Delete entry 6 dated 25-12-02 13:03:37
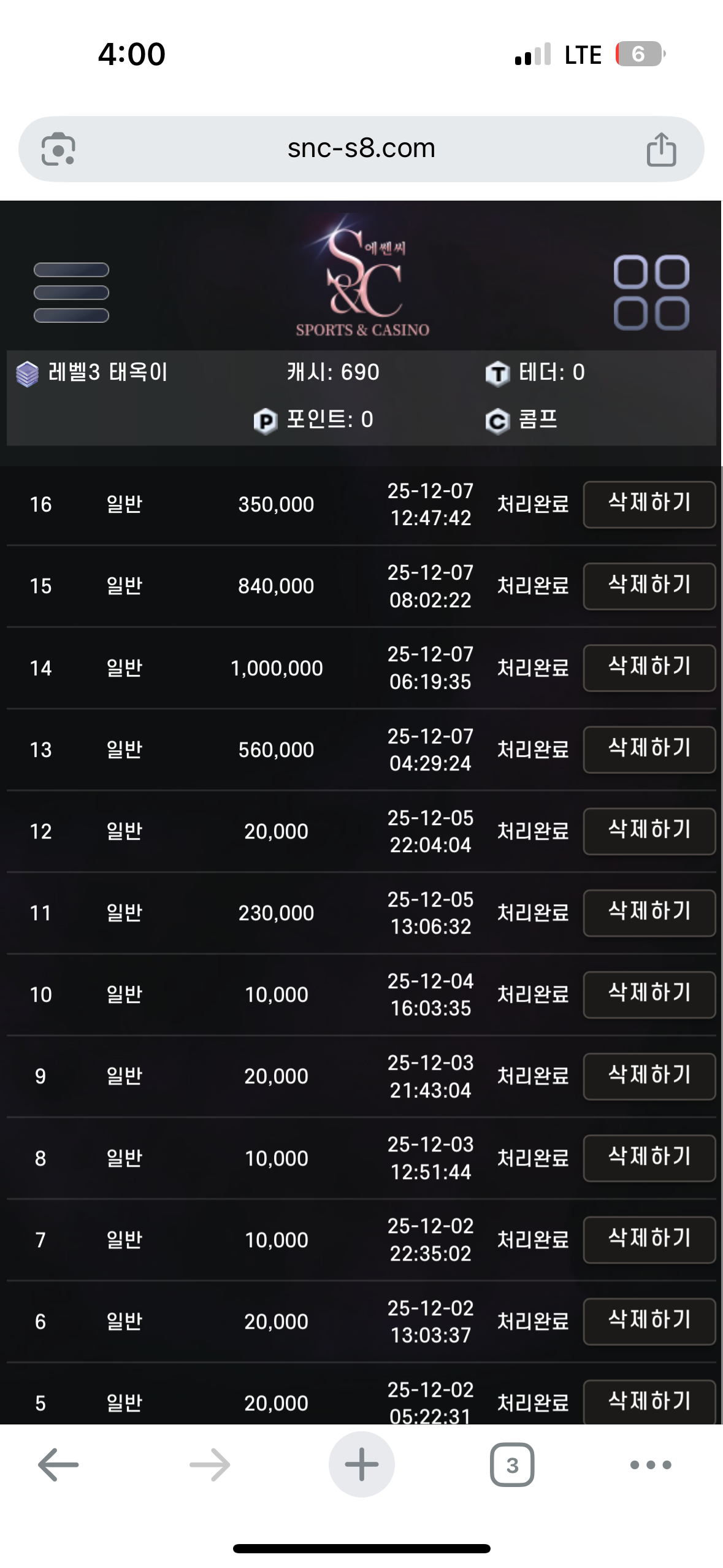Screen dimensions: 723x1568 [649, 1321]
